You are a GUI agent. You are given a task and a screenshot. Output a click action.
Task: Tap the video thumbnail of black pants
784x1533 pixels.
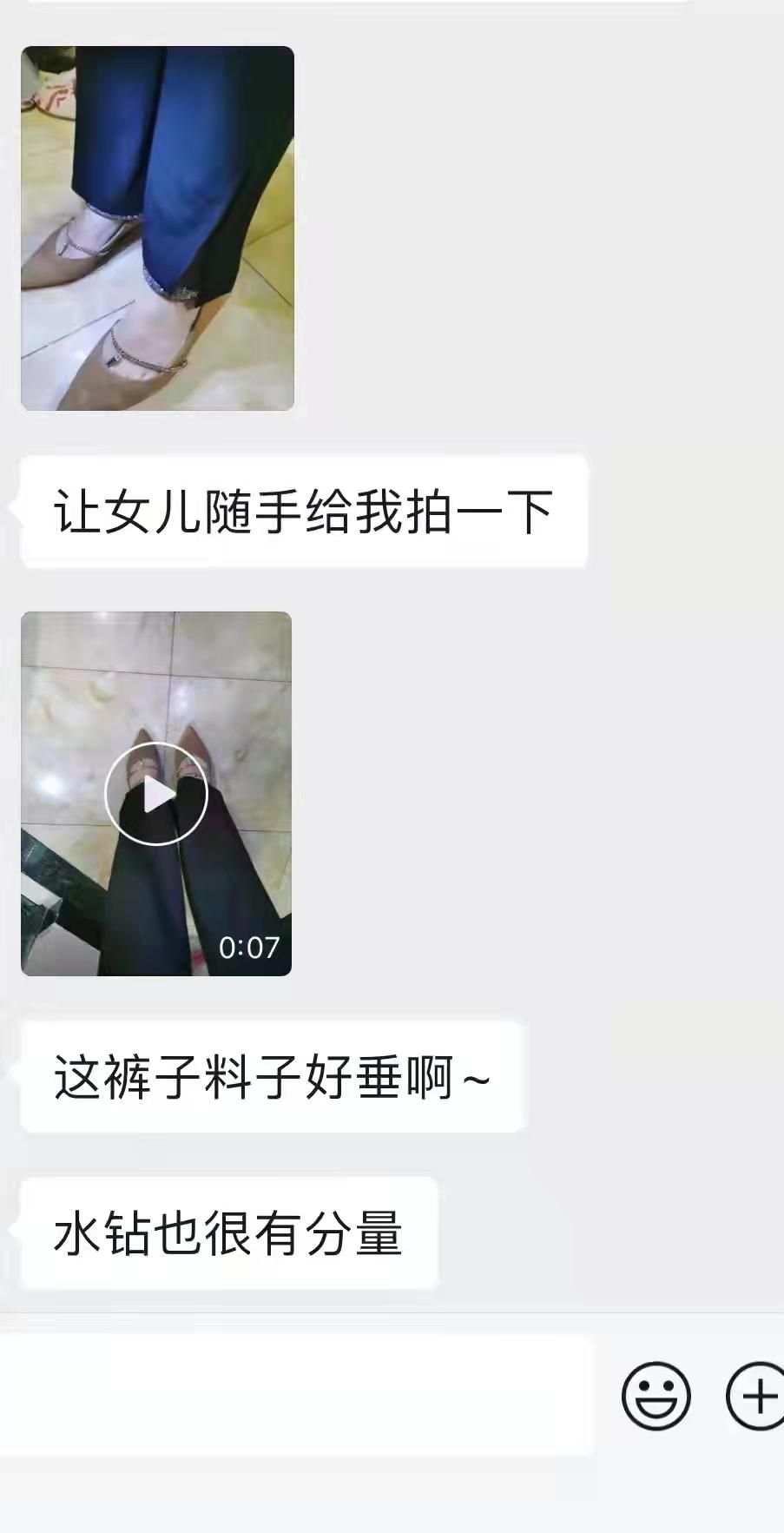point(155,793)
